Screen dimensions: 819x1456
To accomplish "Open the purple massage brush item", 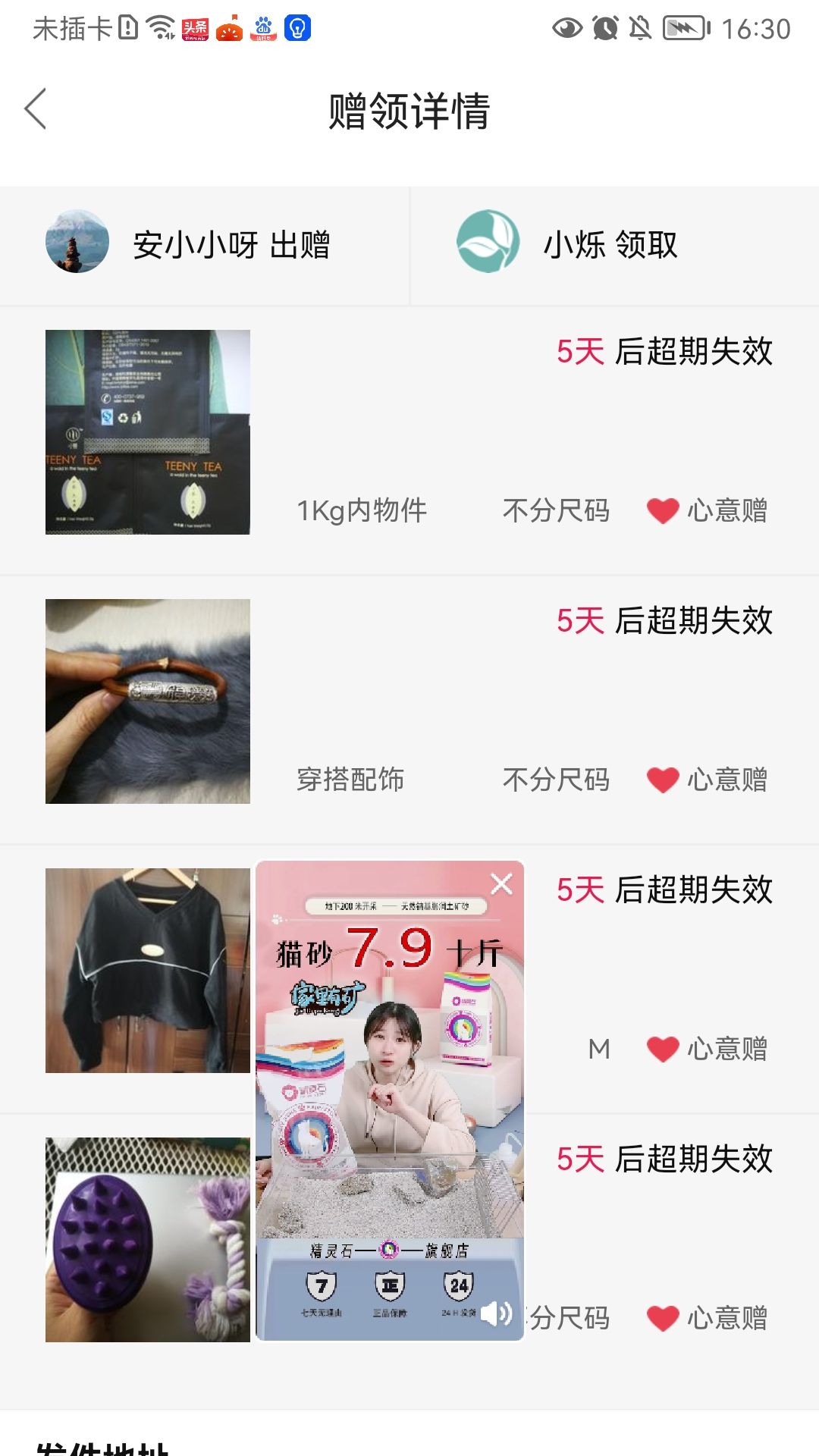I will pyautogui.click(x=148, y=1240).
